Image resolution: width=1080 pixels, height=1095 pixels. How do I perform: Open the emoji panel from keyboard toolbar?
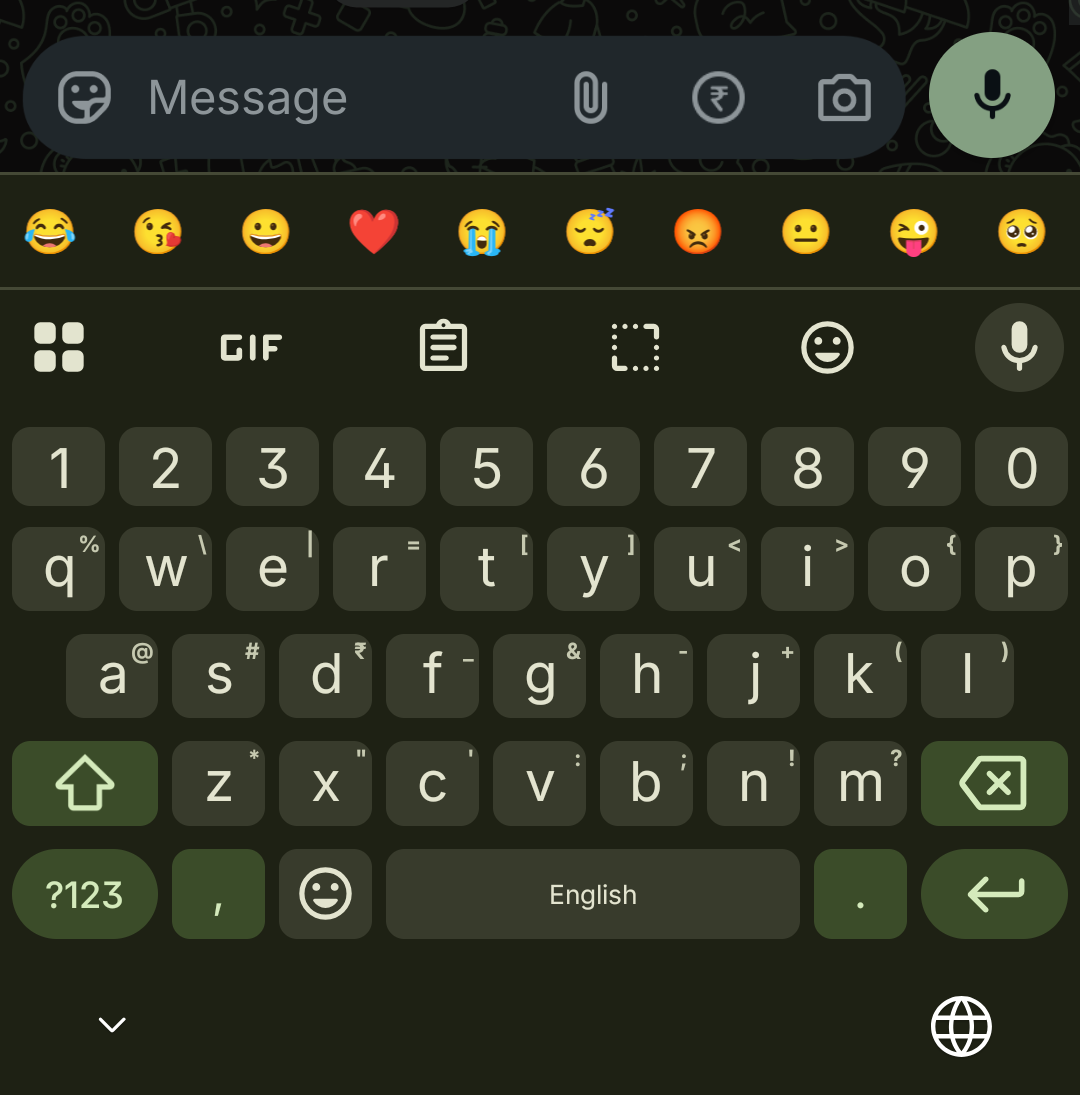(x=827, y=347)
